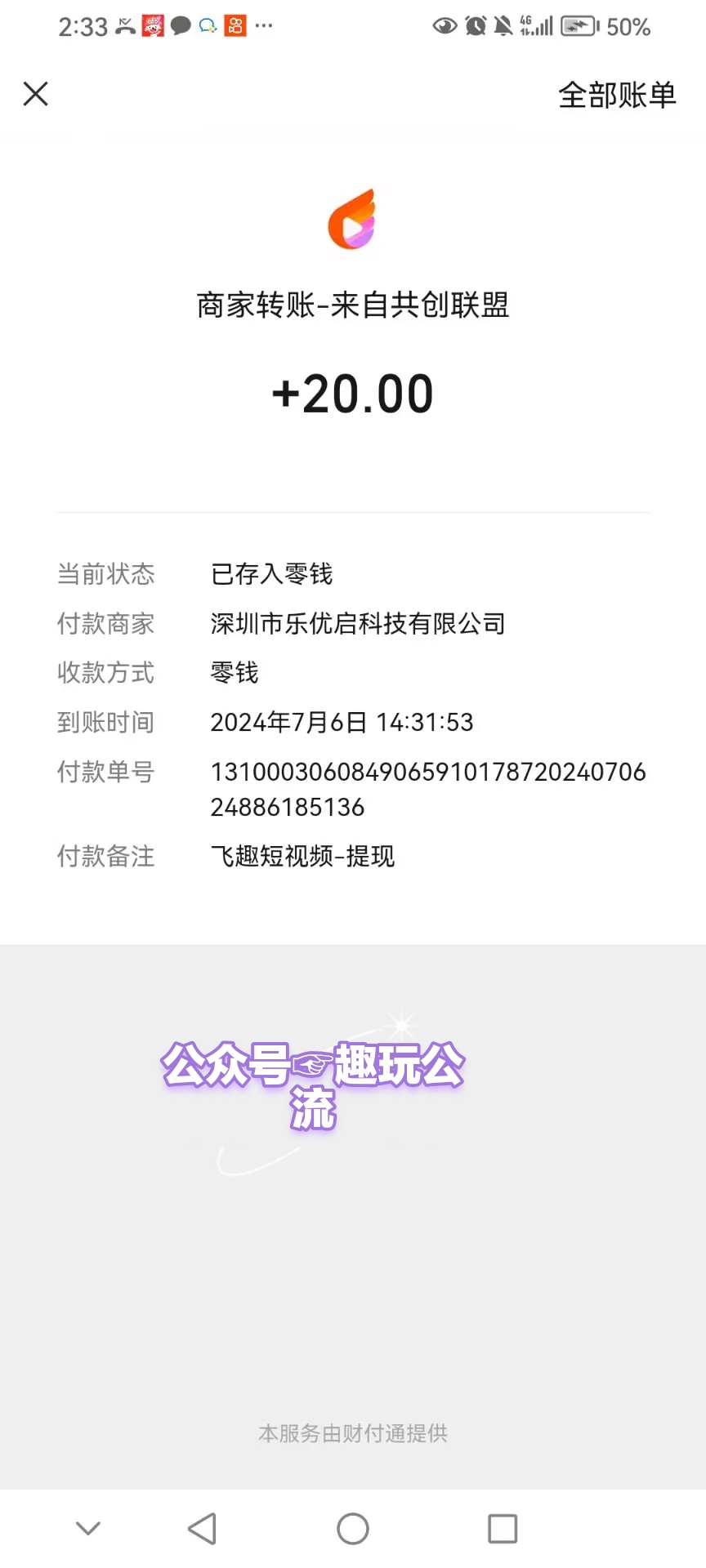Close the transfer detail page
The width and height of the screenshot is (706, 1568).
36,94
